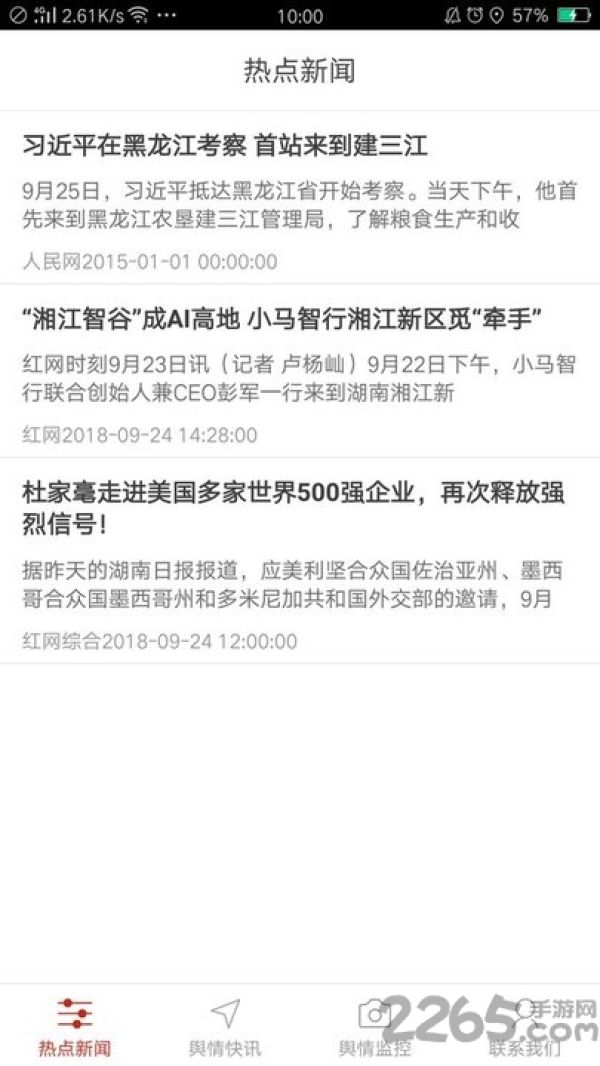The image size is (600, 1066).
Task: Open the 湘江智谷 AI高地 news article
Action: tap(300, 371)
